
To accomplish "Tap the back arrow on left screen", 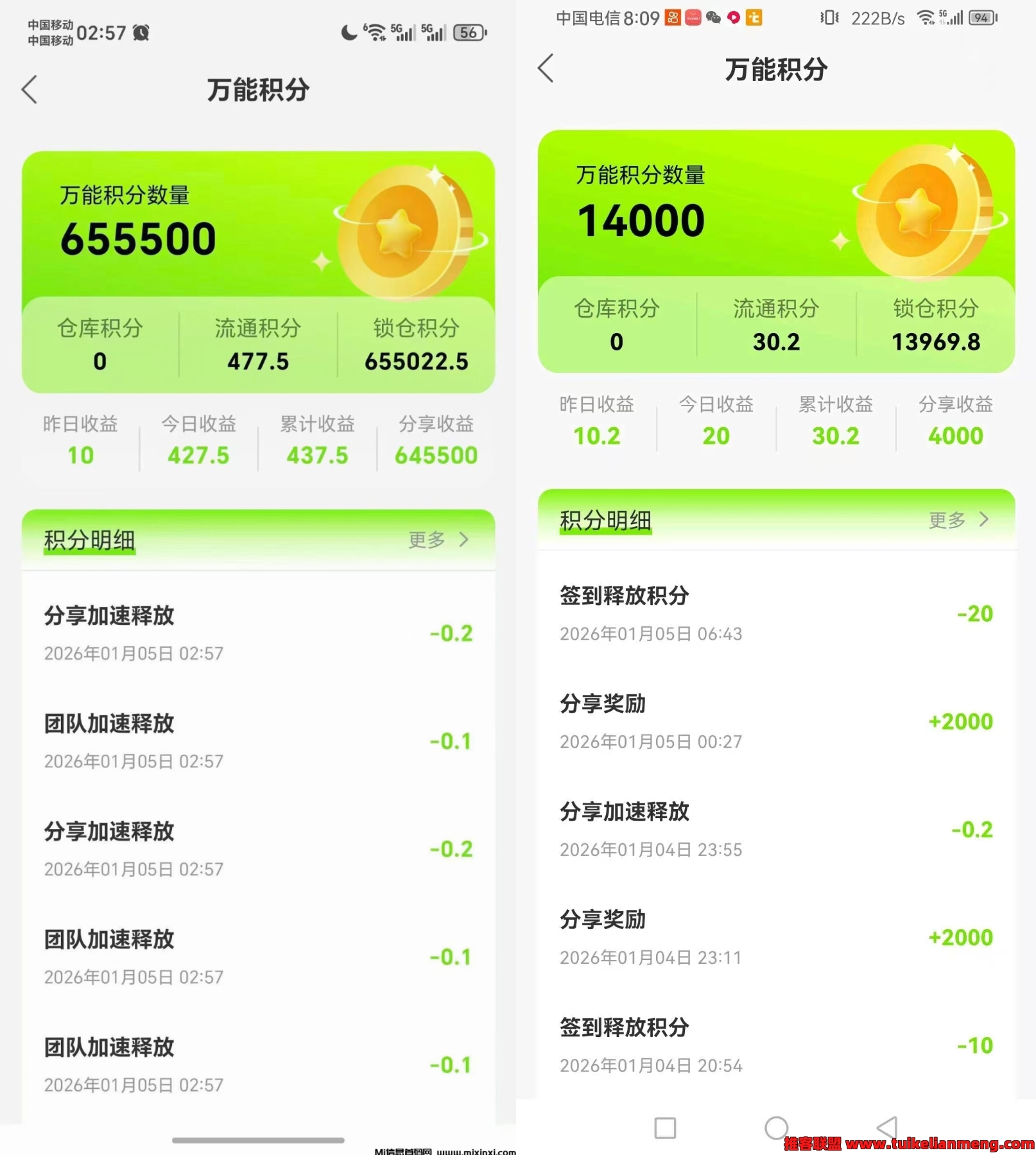I will [29, 90].
